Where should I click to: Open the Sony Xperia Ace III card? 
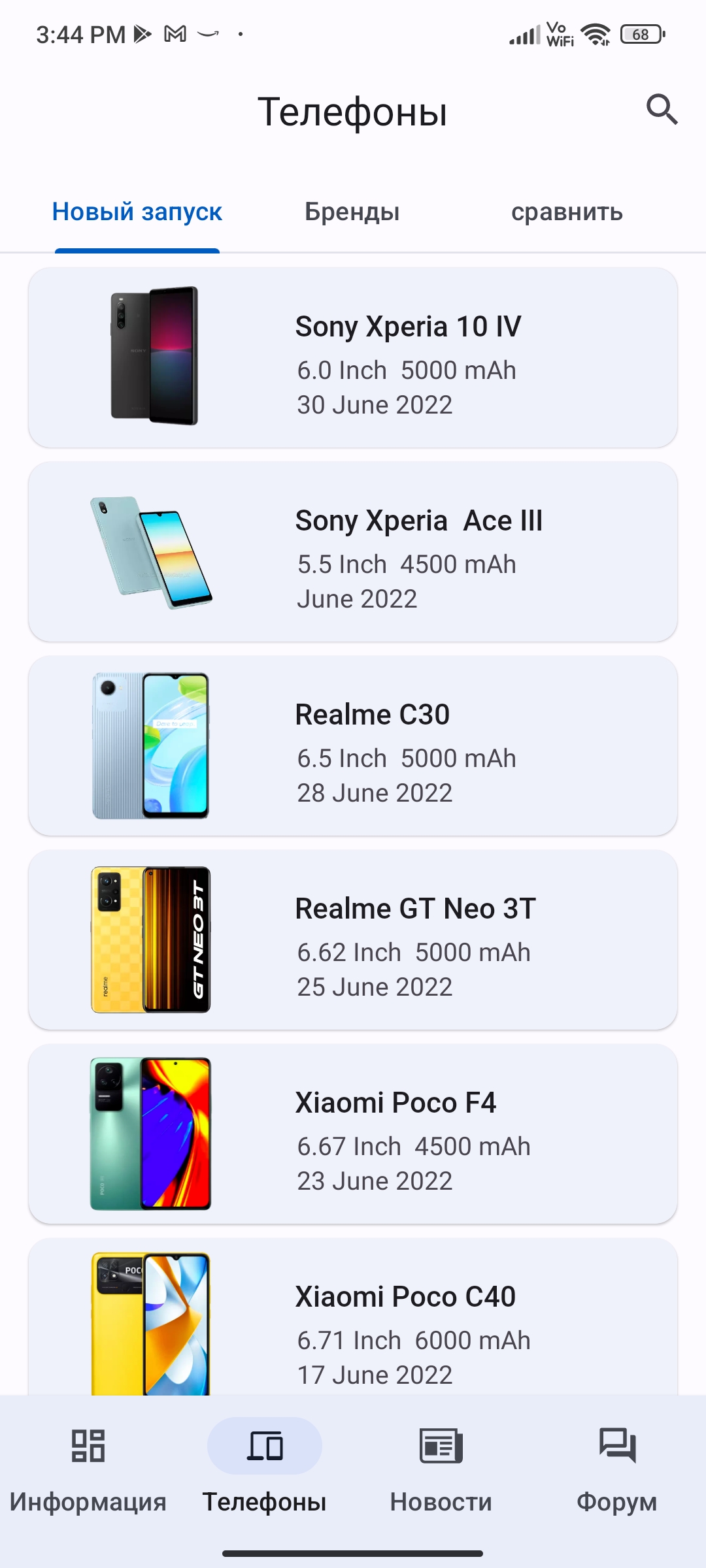click(x=353, y=551)
